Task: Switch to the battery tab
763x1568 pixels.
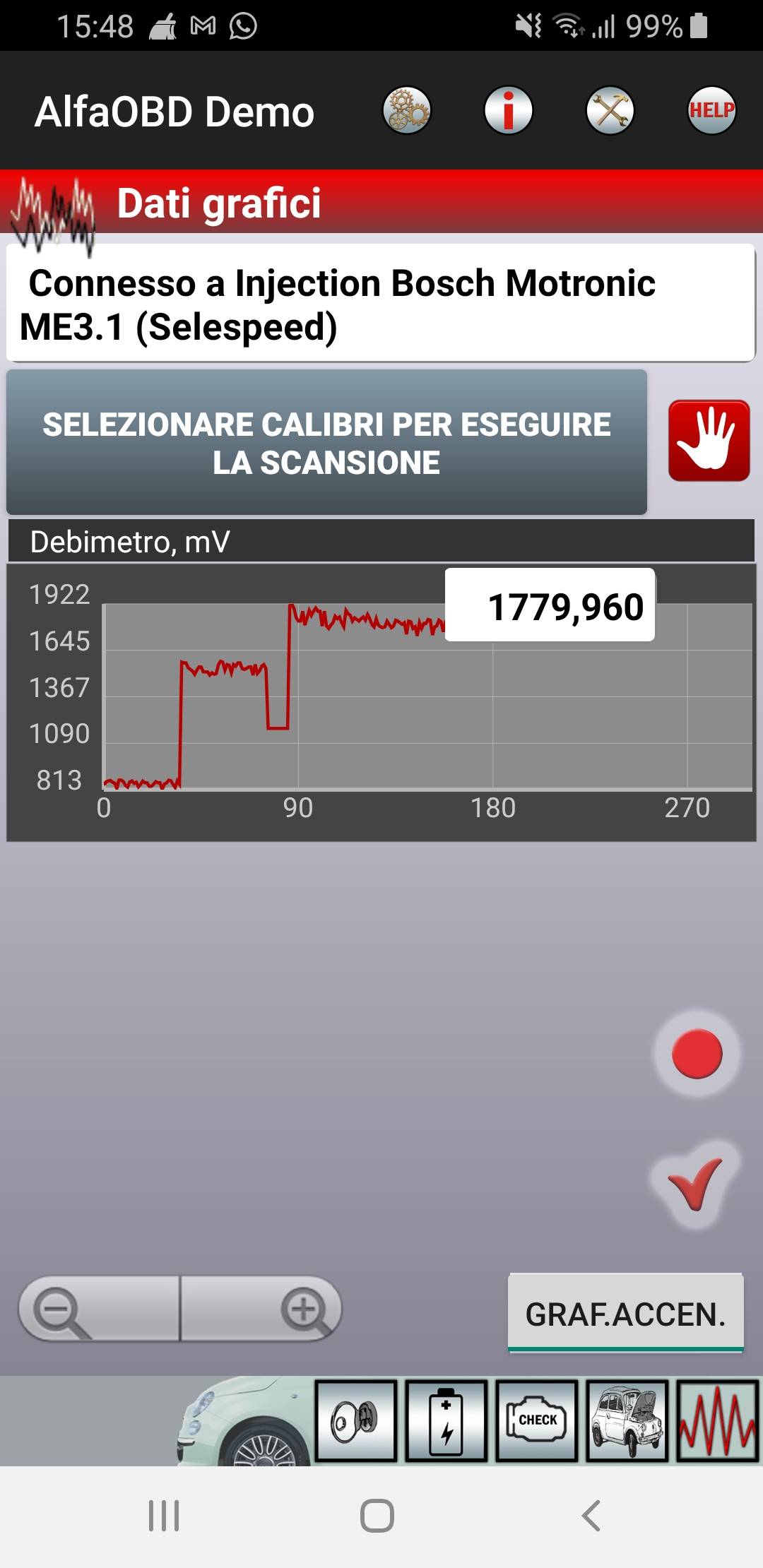Action: (x=446, y=1420)
